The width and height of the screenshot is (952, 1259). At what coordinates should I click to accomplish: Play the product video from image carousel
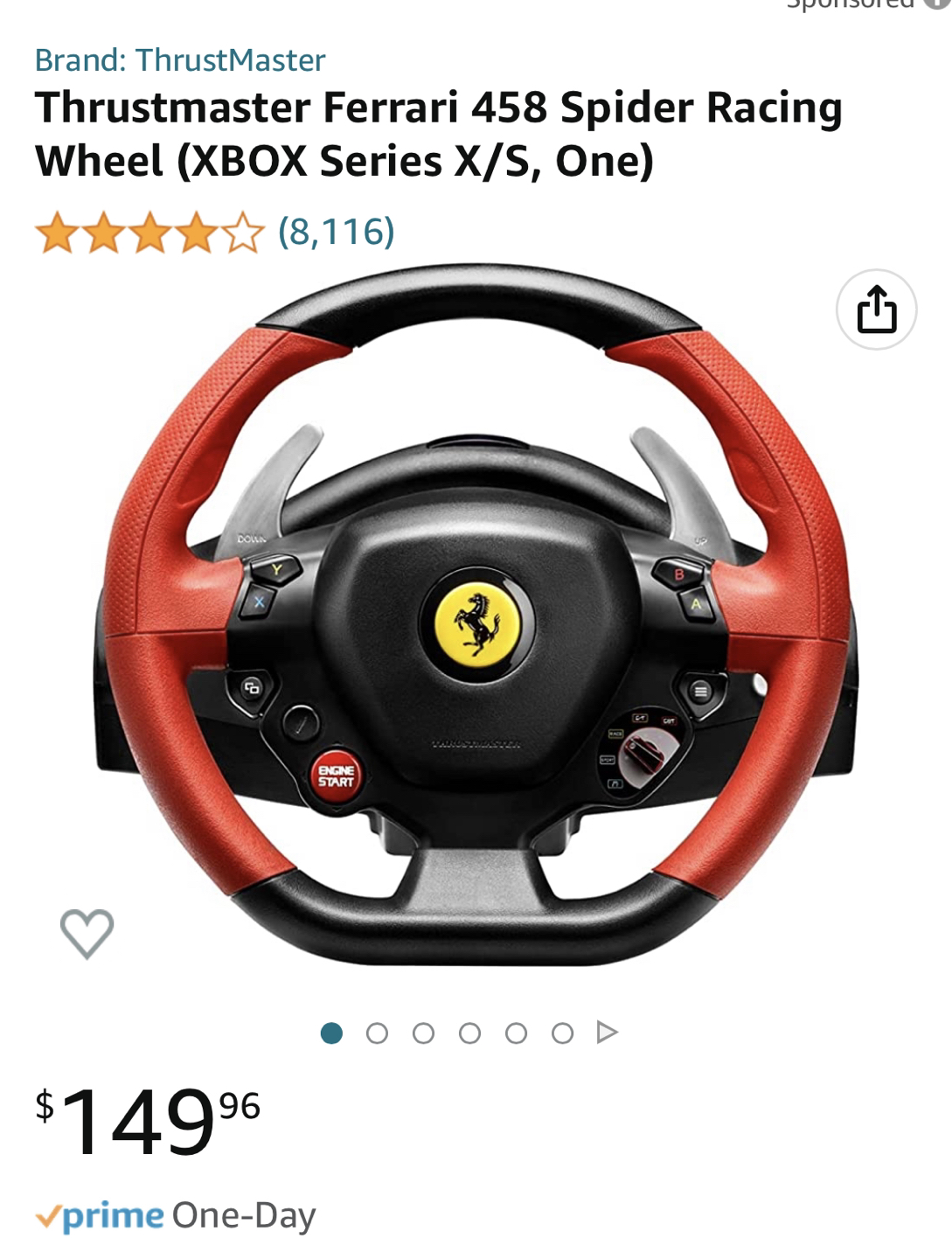[x=608, y=1033]
